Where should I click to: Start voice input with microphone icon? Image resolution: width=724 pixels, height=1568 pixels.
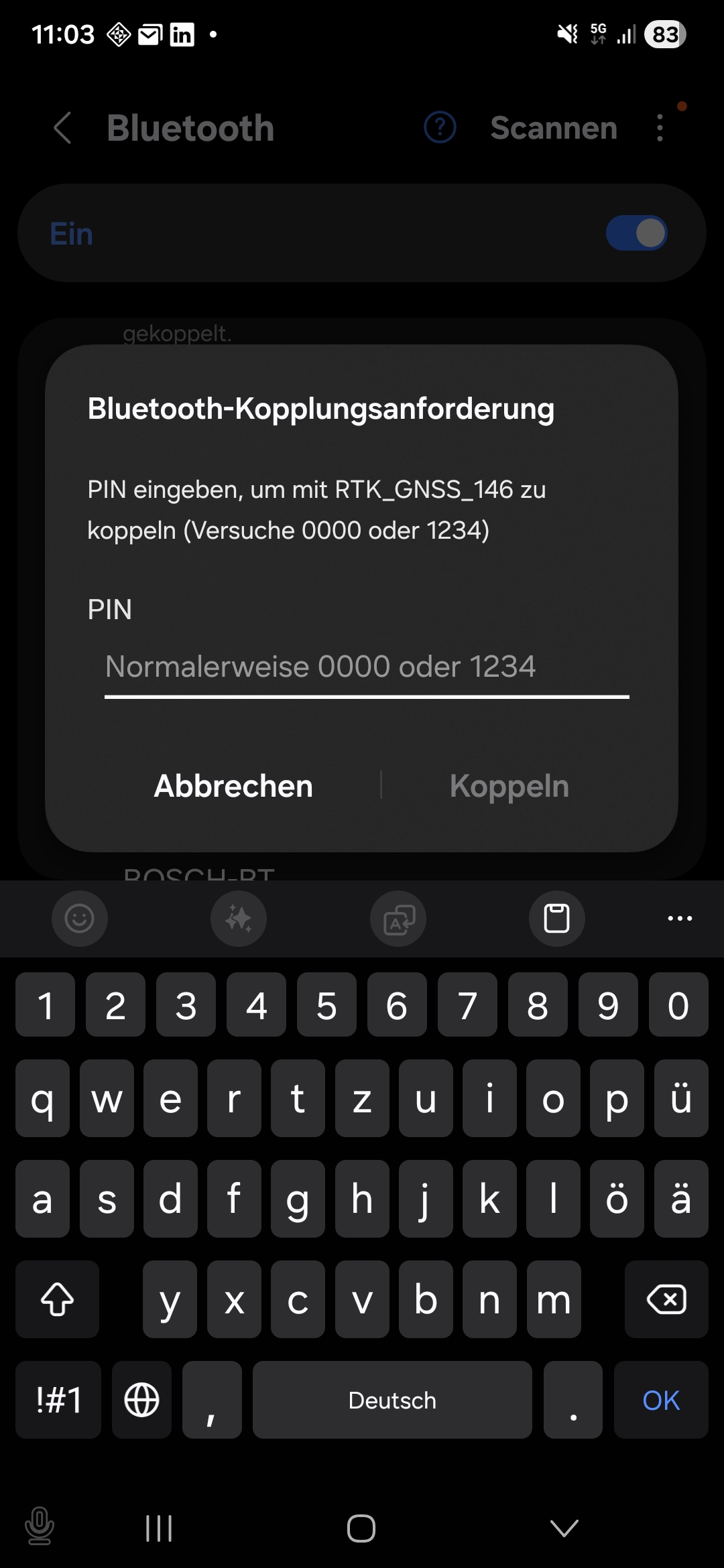click(x=40, y=1526)
